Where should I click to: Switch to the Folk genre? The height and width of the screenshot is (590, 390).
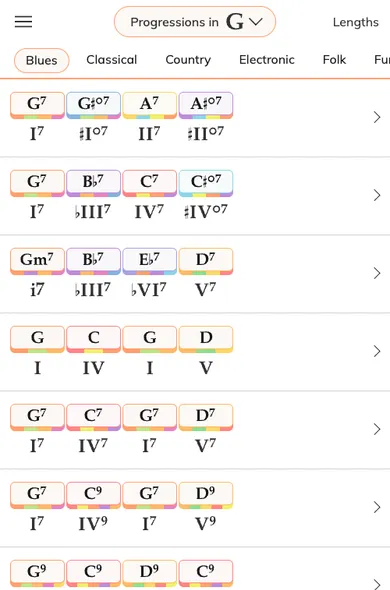point(334,60)
